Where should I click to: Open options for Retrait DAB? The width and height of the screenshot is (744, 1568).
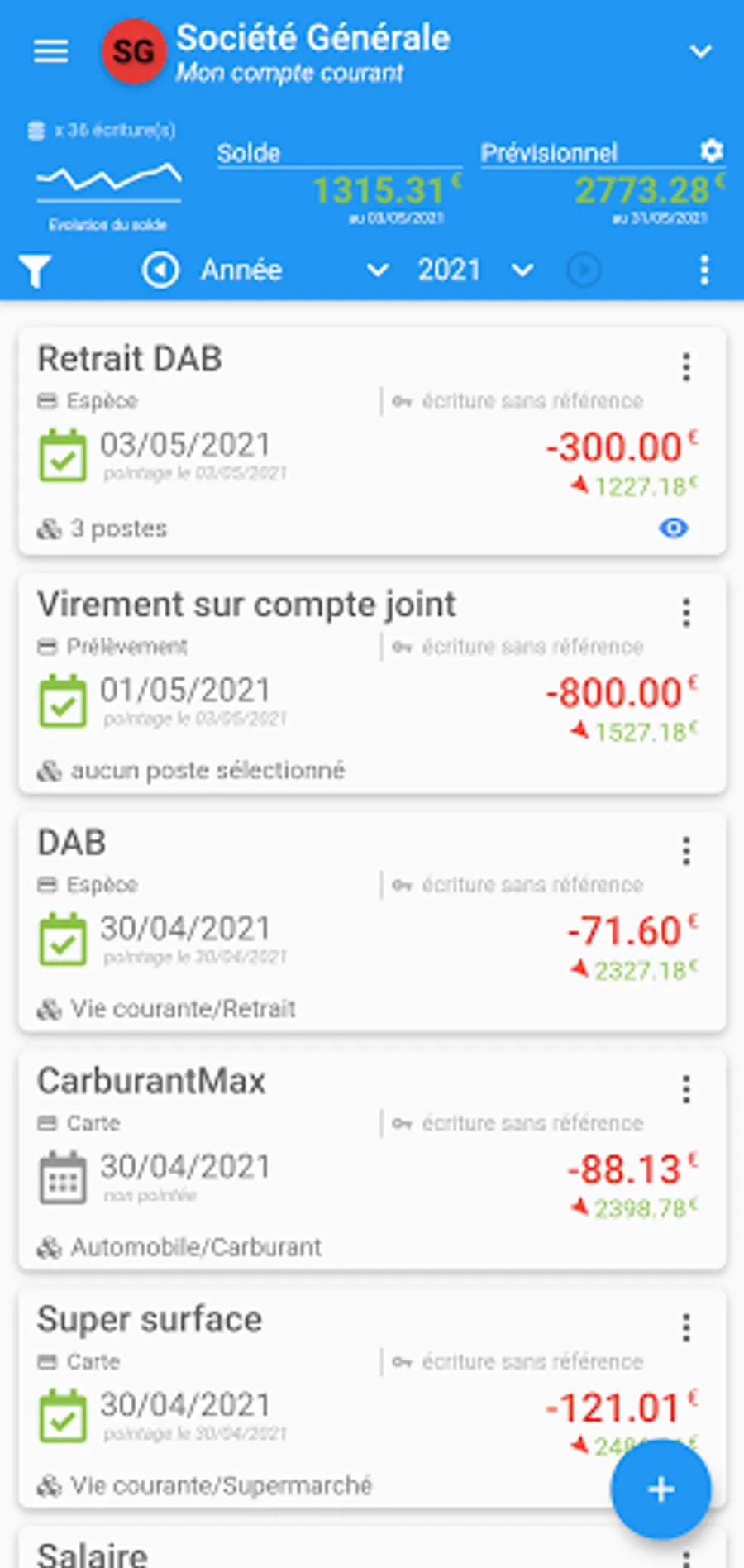pos(686,366)
